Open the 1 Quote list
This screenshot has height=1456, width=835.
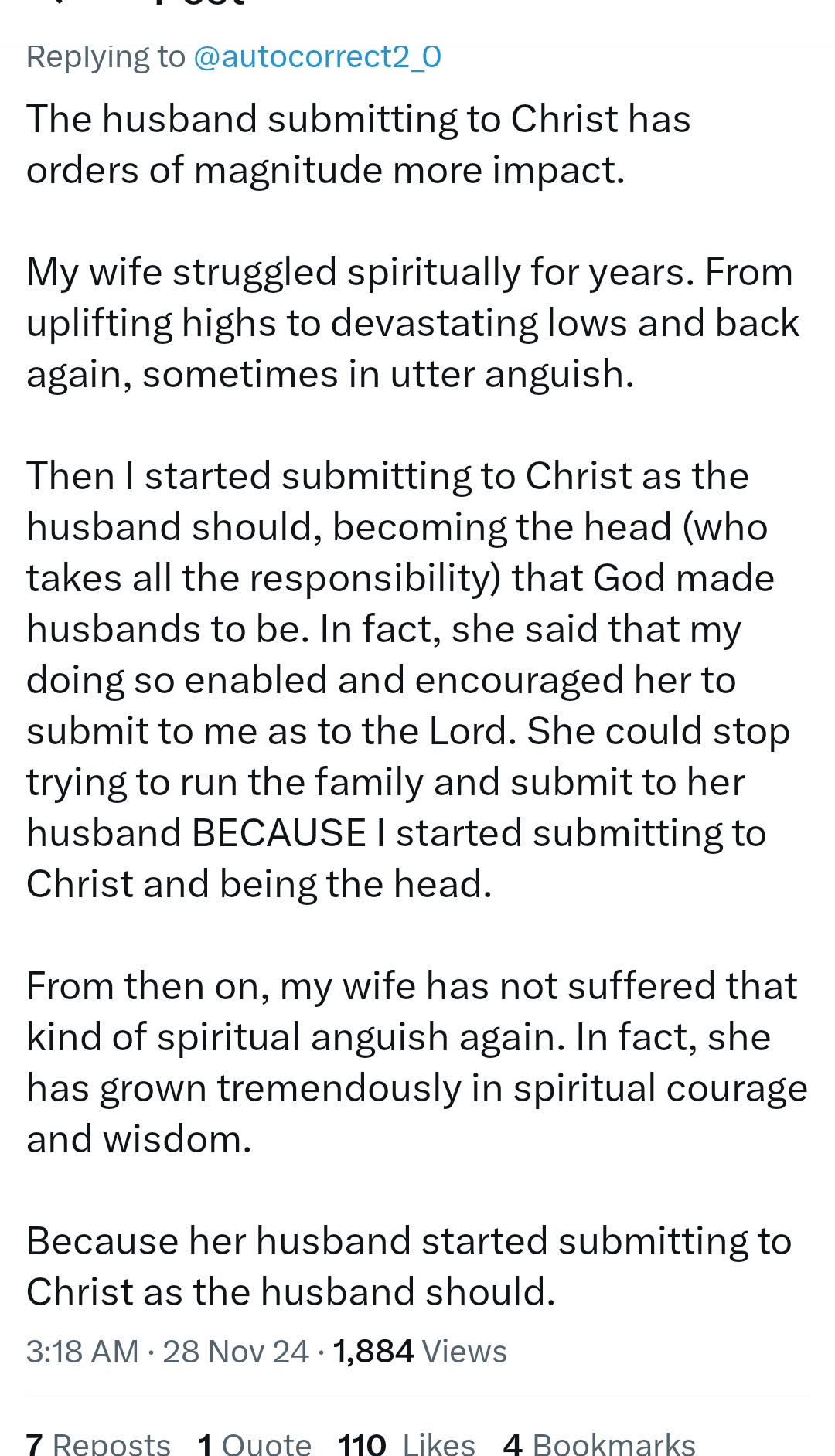[x=254, y=1443]
